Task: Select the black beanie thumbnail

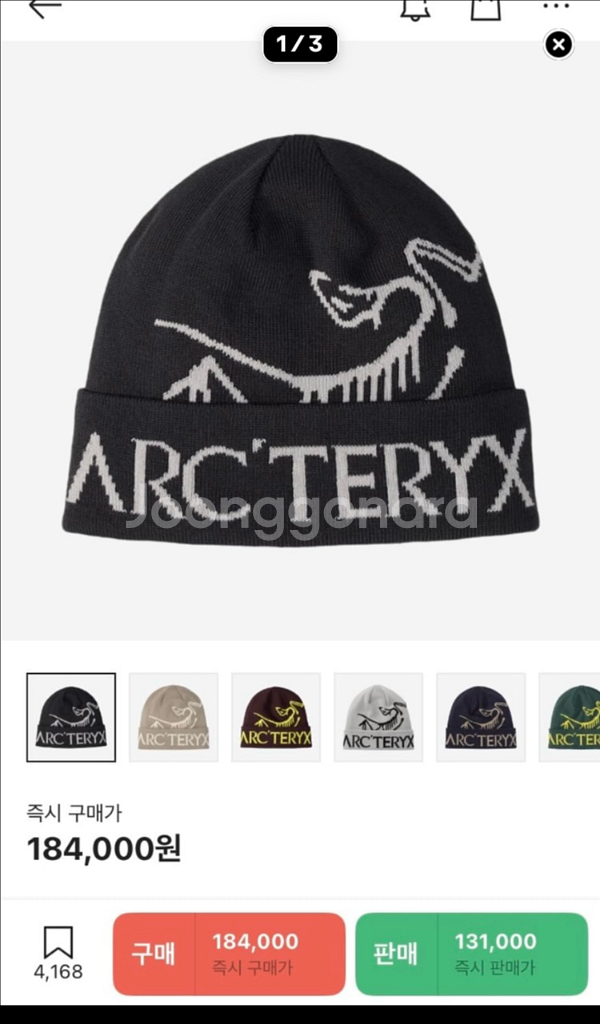Action: [x=71, y=717]
